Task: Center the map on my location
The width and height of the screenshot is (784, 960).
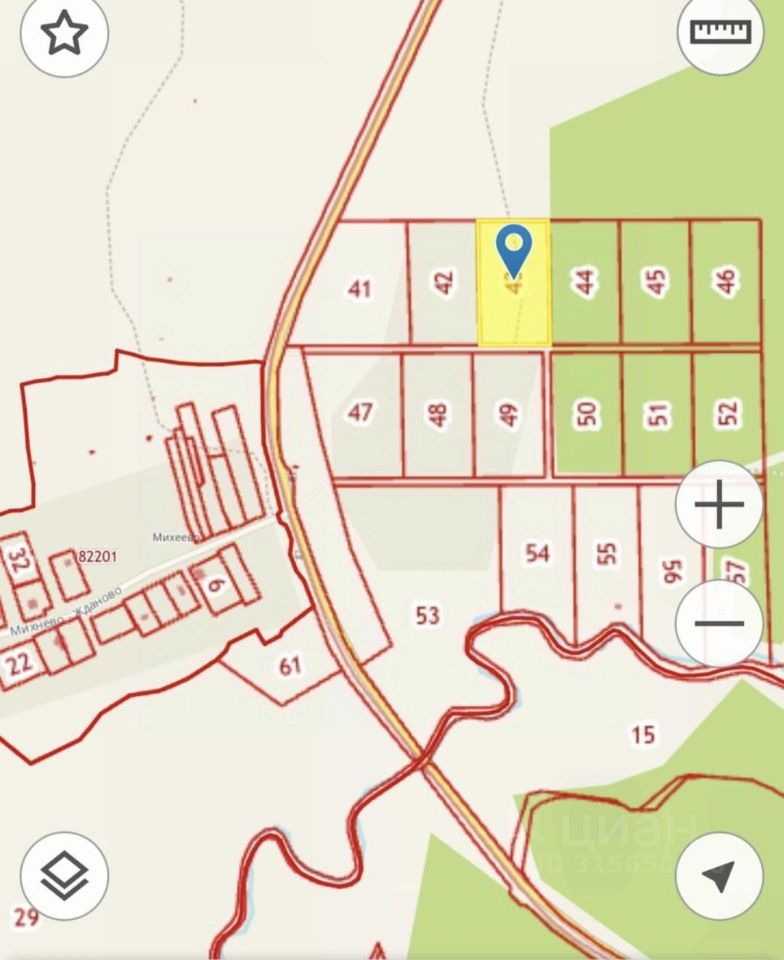Action: tap(719, 876)
